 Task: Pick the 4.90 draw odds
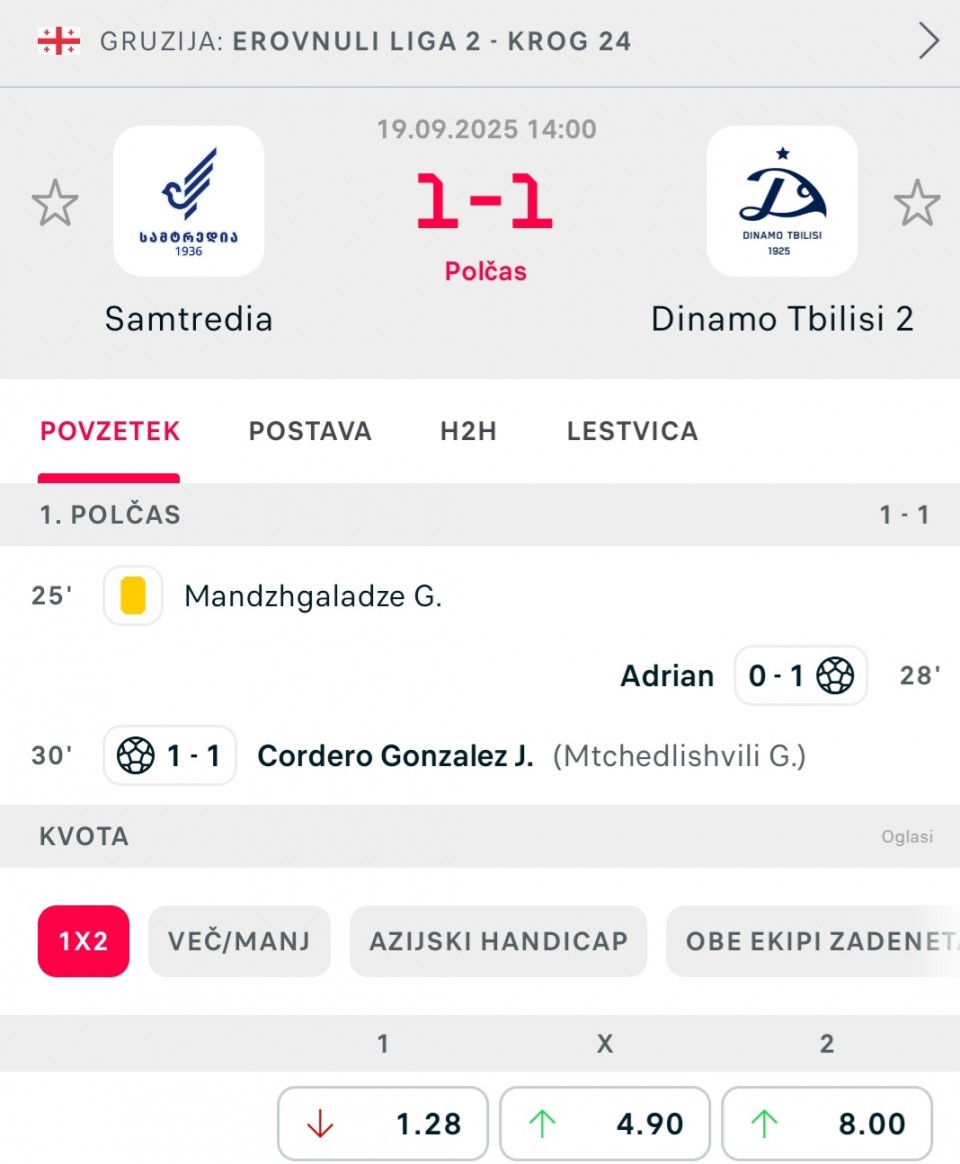point(605,1124)
